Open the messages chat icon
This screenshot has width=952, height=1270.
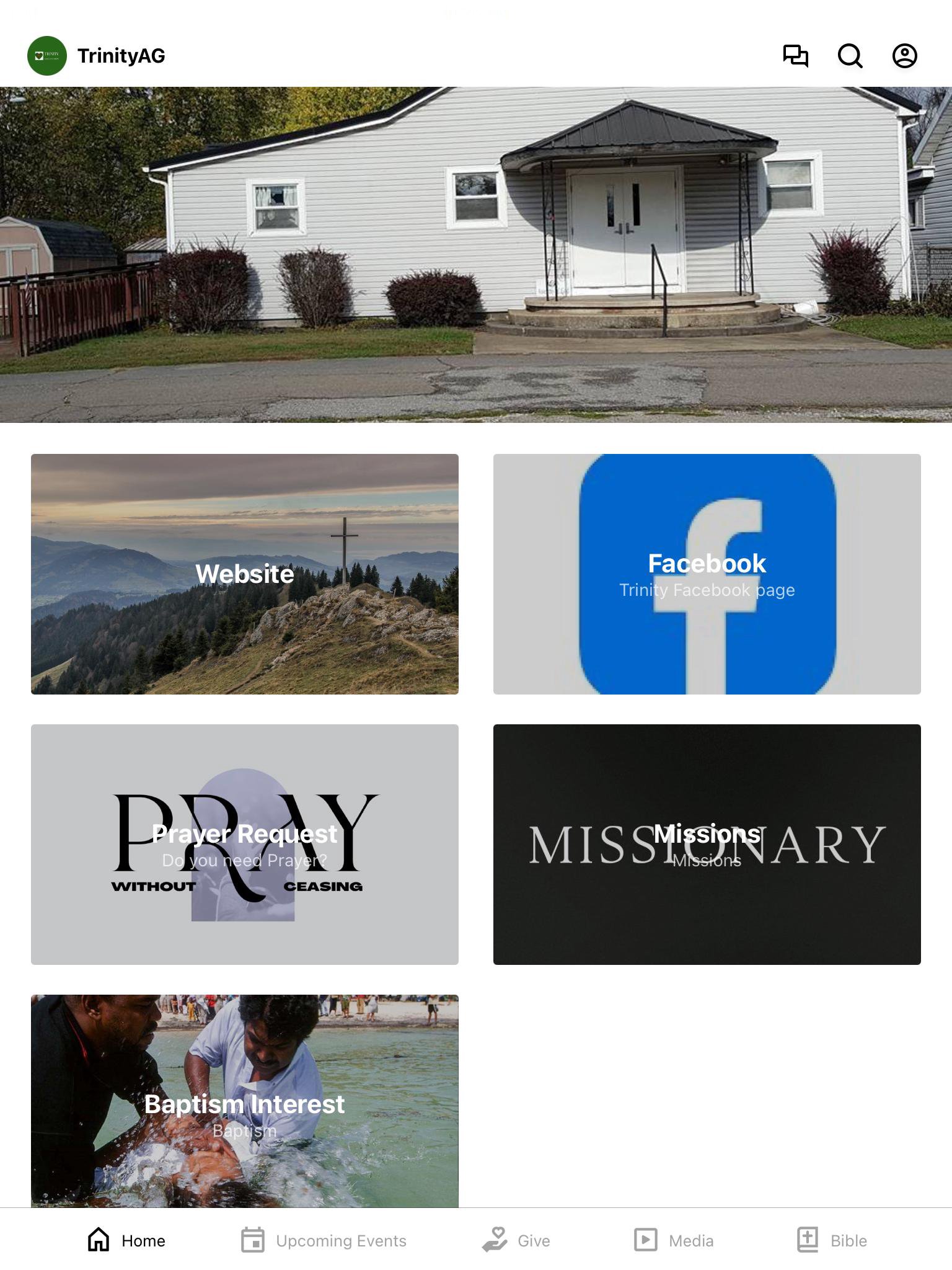pyautogui.click(x=795, y=56)
